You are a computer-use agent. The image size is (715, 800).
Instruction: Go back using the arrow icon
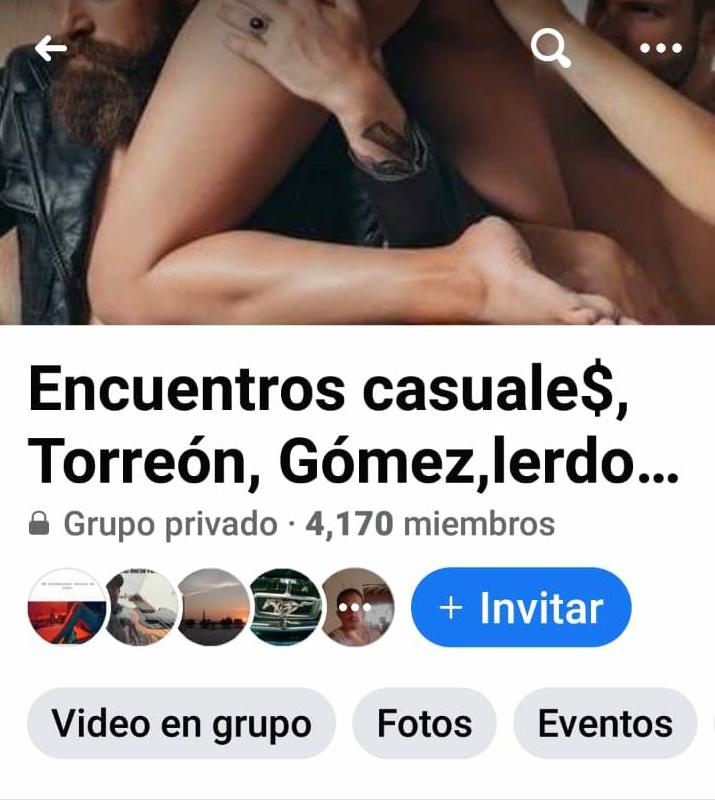[50, 48]
